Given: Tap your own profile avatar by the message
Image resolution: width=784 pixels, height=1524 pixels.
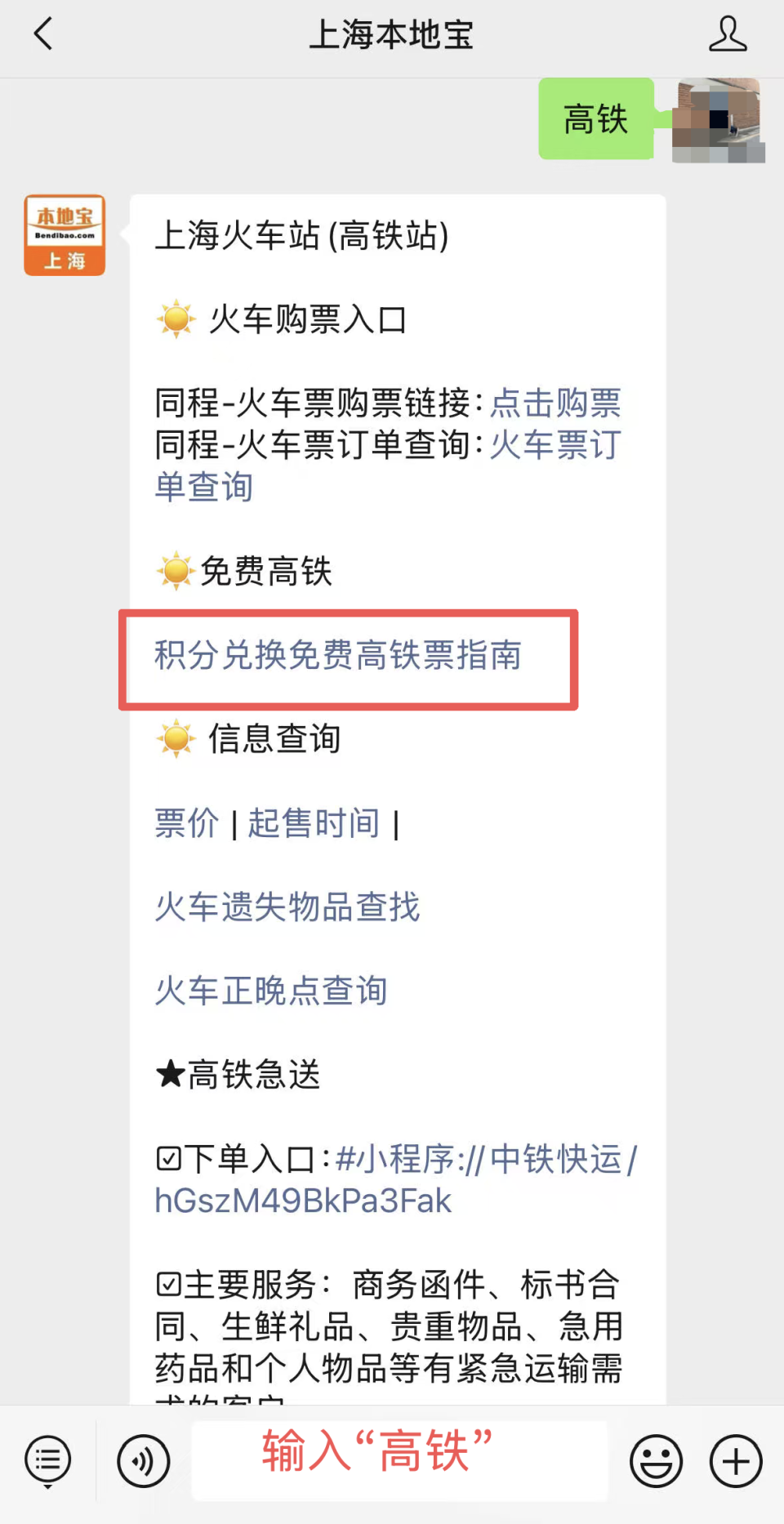Looking at the screenshot, I should (717, 123).
